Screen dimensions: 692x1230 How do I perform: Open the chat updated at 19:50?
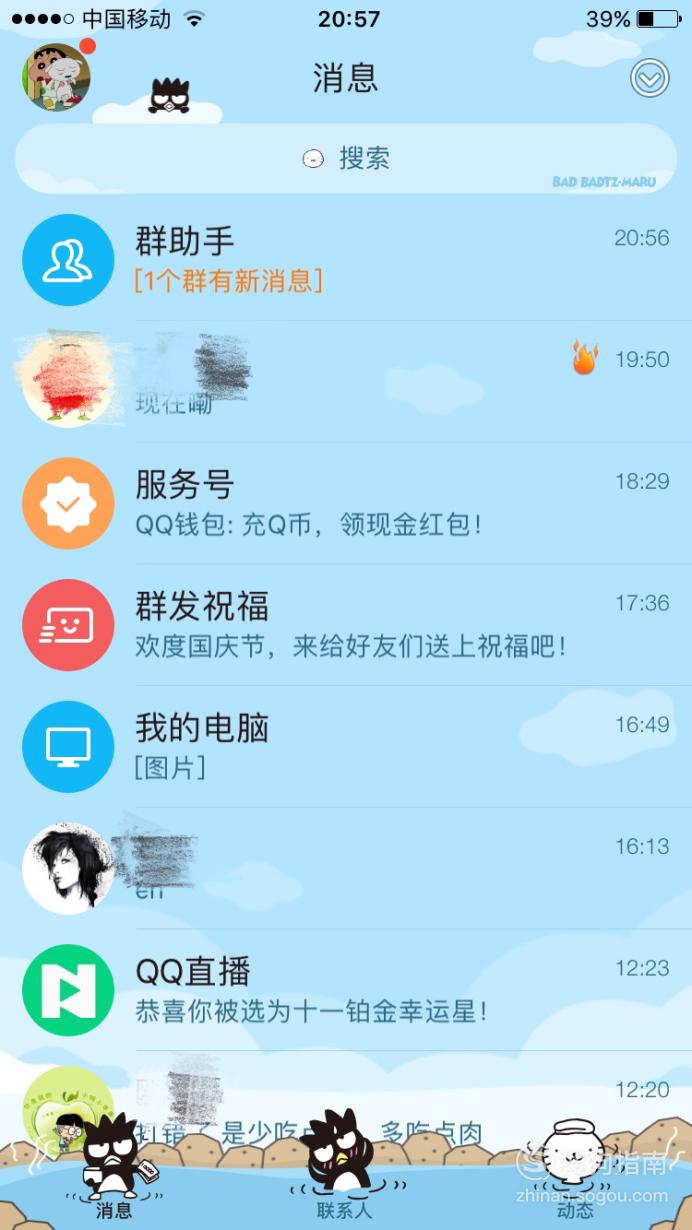[346, 382]
